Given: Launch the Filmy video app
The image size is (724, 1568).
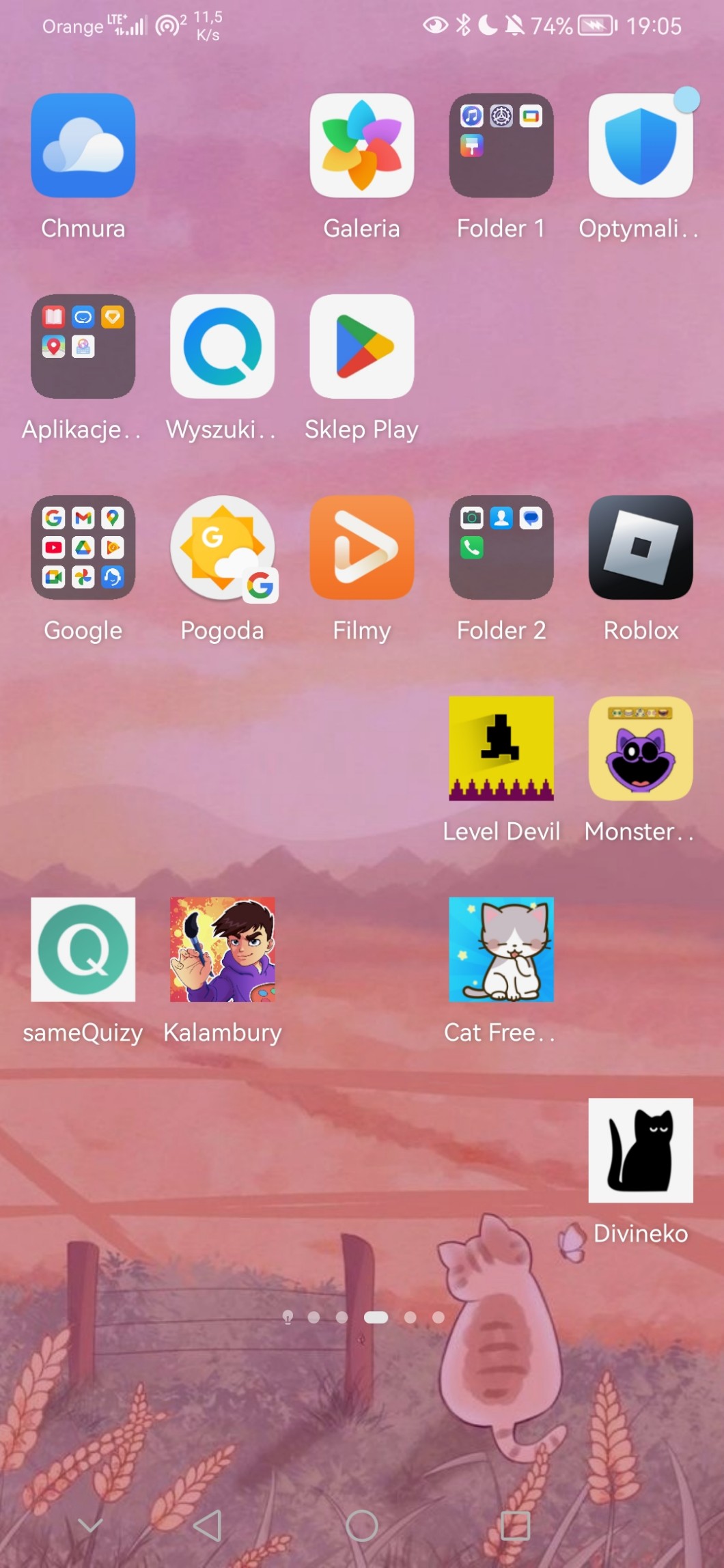Looking at the screenshot, I should click(362, 547).
